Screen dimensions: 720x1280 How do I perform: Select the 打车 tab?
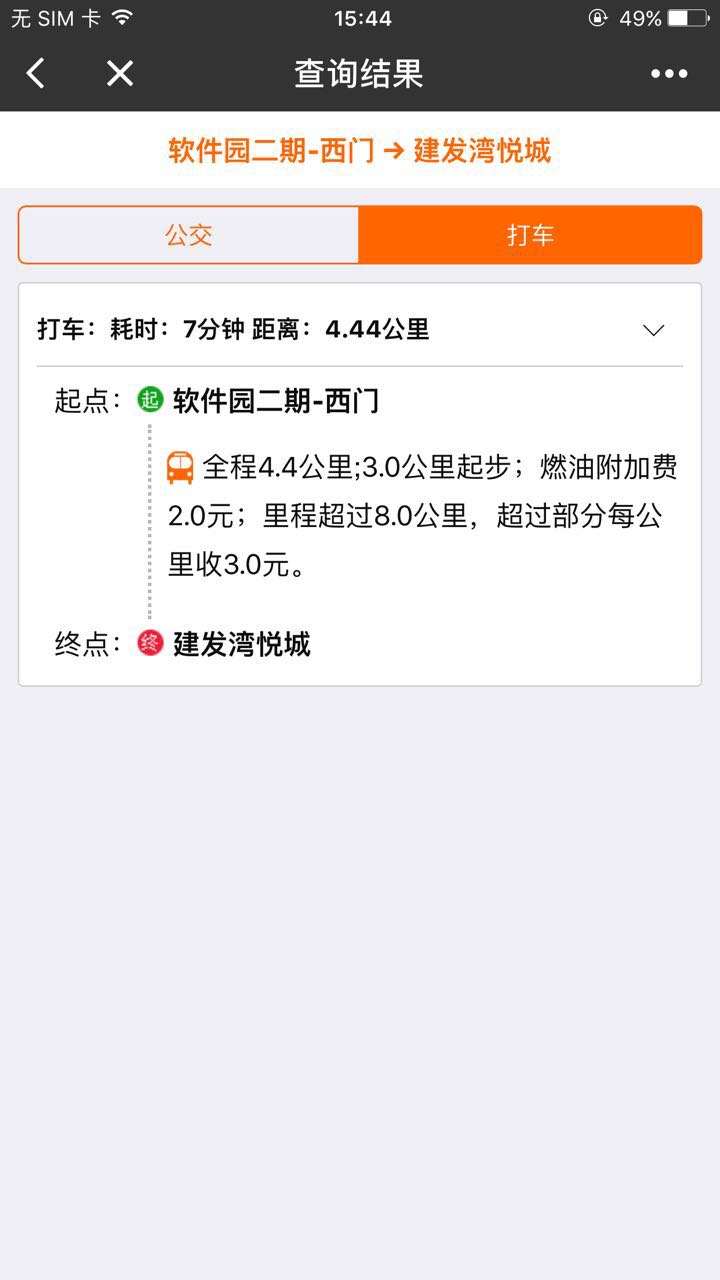530,235
